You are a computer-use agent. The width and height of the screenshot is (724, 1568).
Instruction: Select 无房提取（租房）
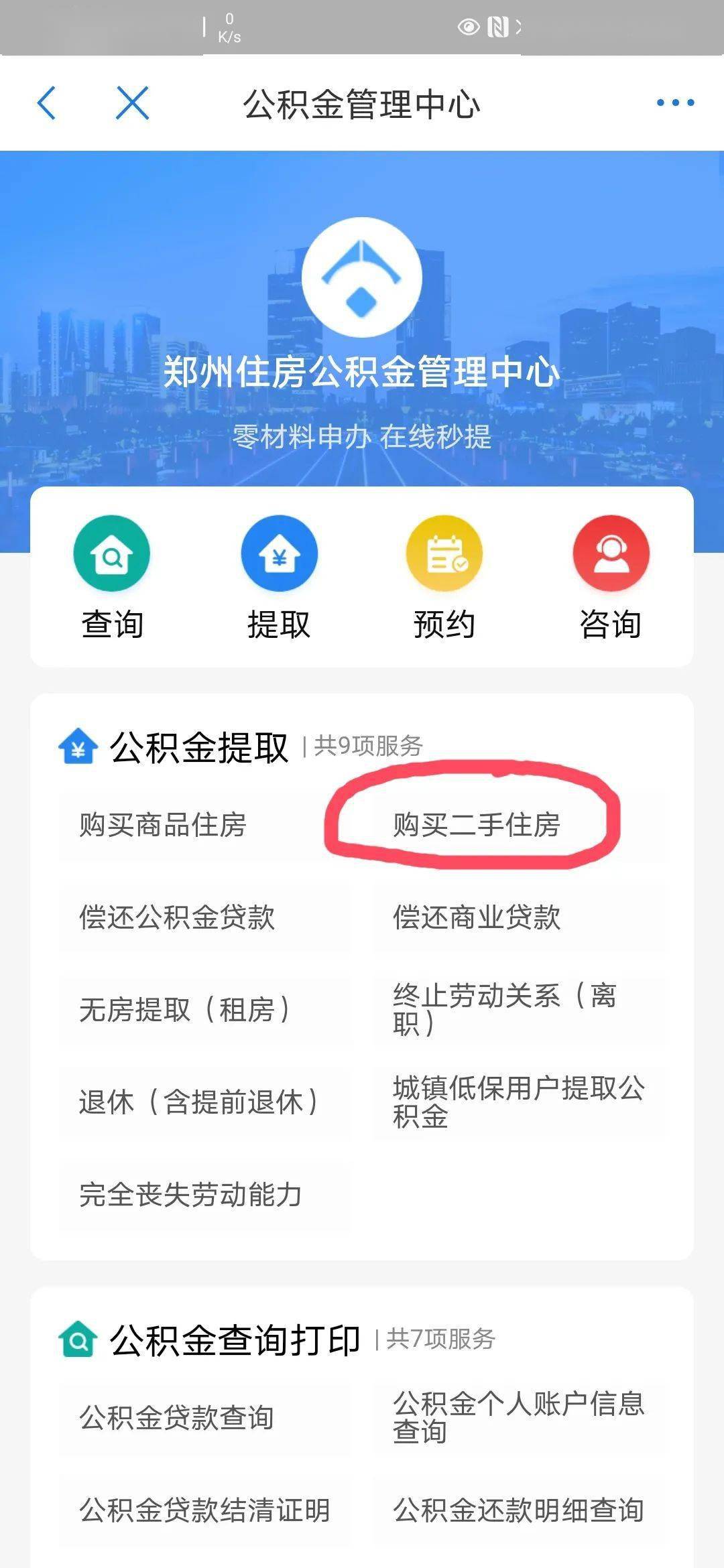(184, 1010)
